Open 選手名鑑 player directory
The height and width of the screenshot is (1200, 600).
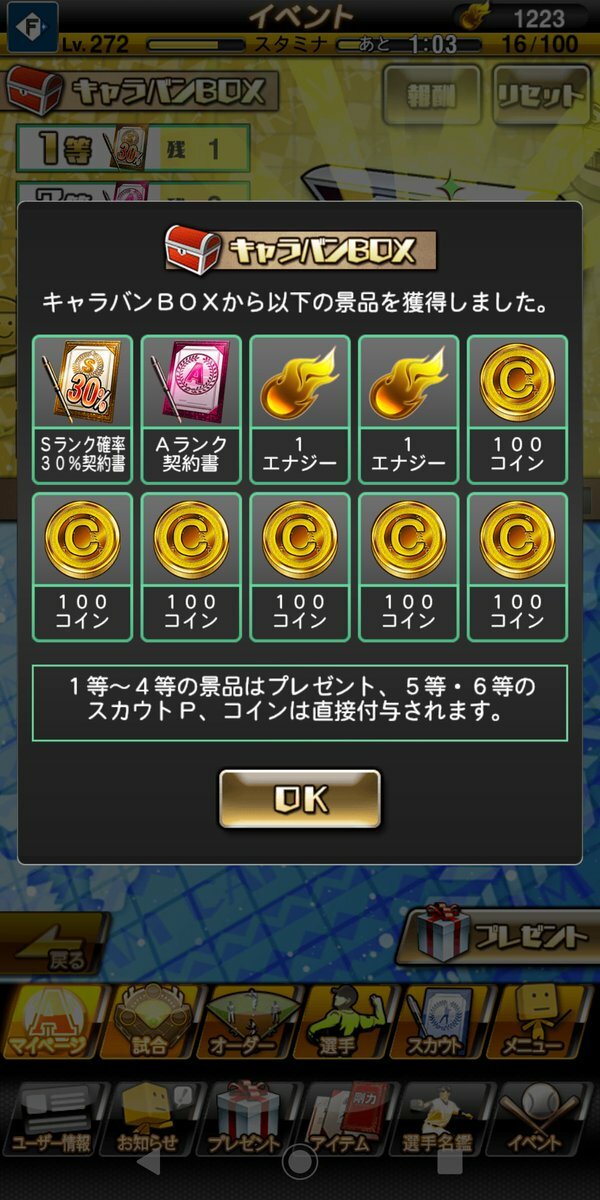pos(443,1118)
